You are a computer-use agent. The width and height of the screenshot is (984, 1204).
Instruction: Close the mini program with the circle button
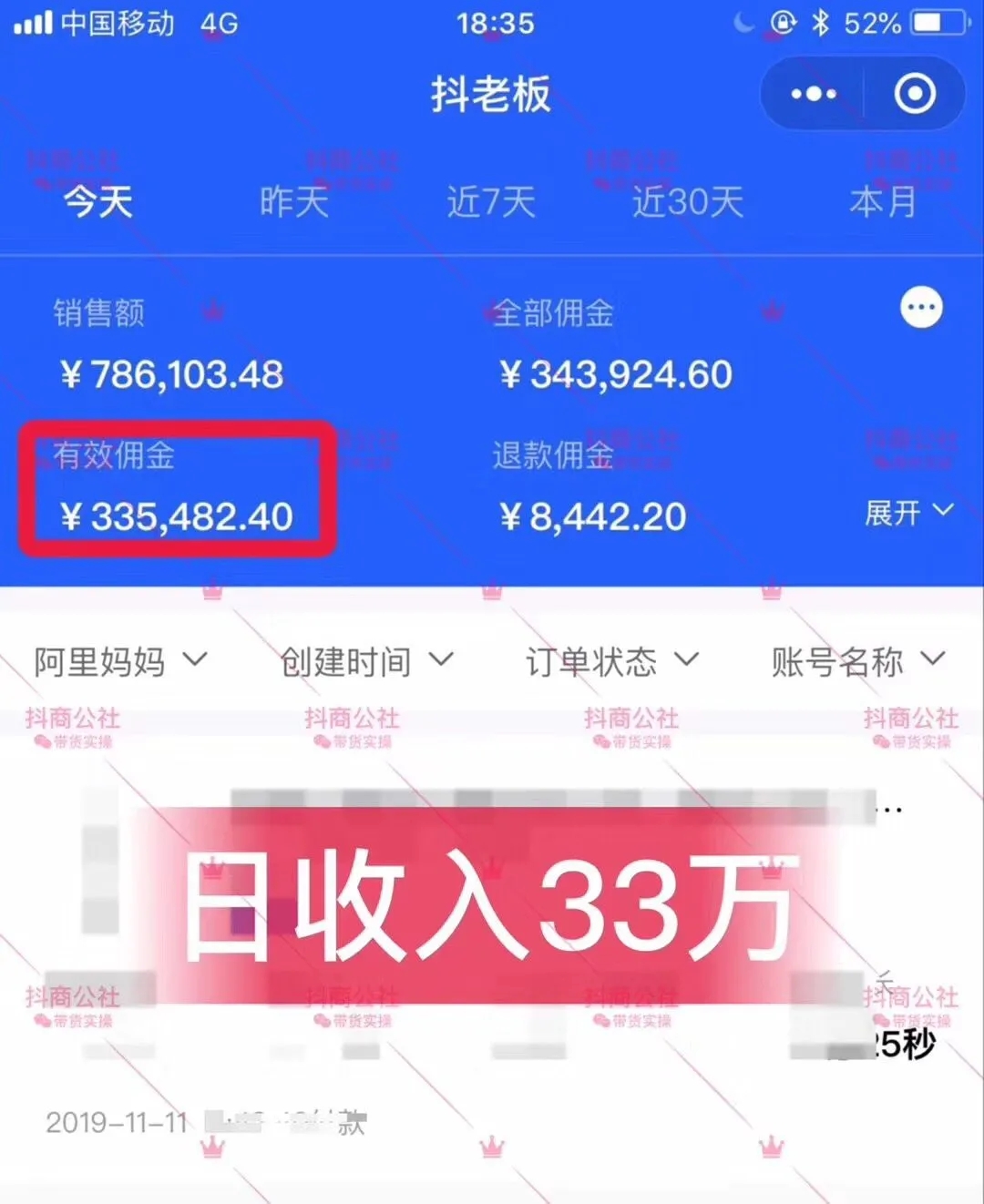(x=914, y=94)
